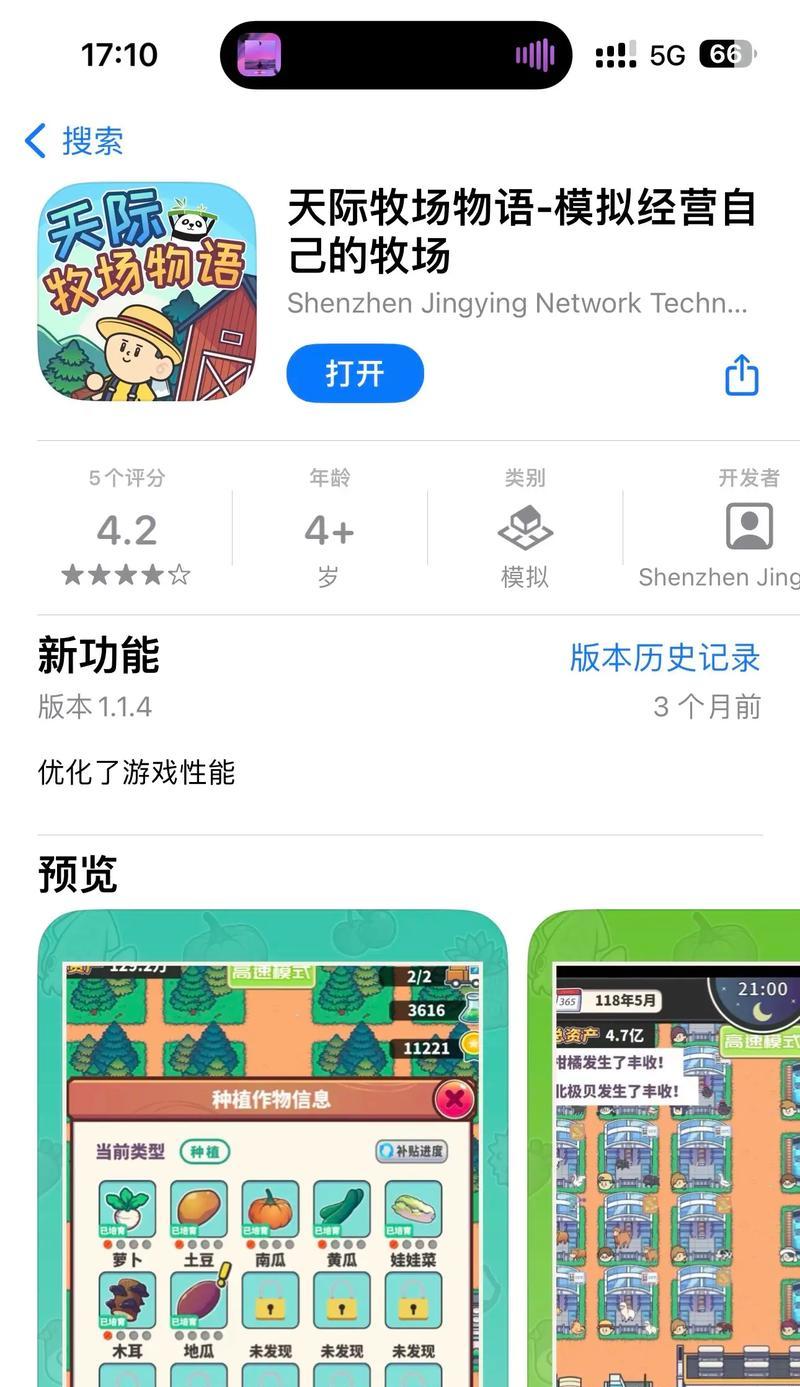Screen dimensions: 800x1387
Task: Open the 模拟 category
Action: [x=525, y=531]
